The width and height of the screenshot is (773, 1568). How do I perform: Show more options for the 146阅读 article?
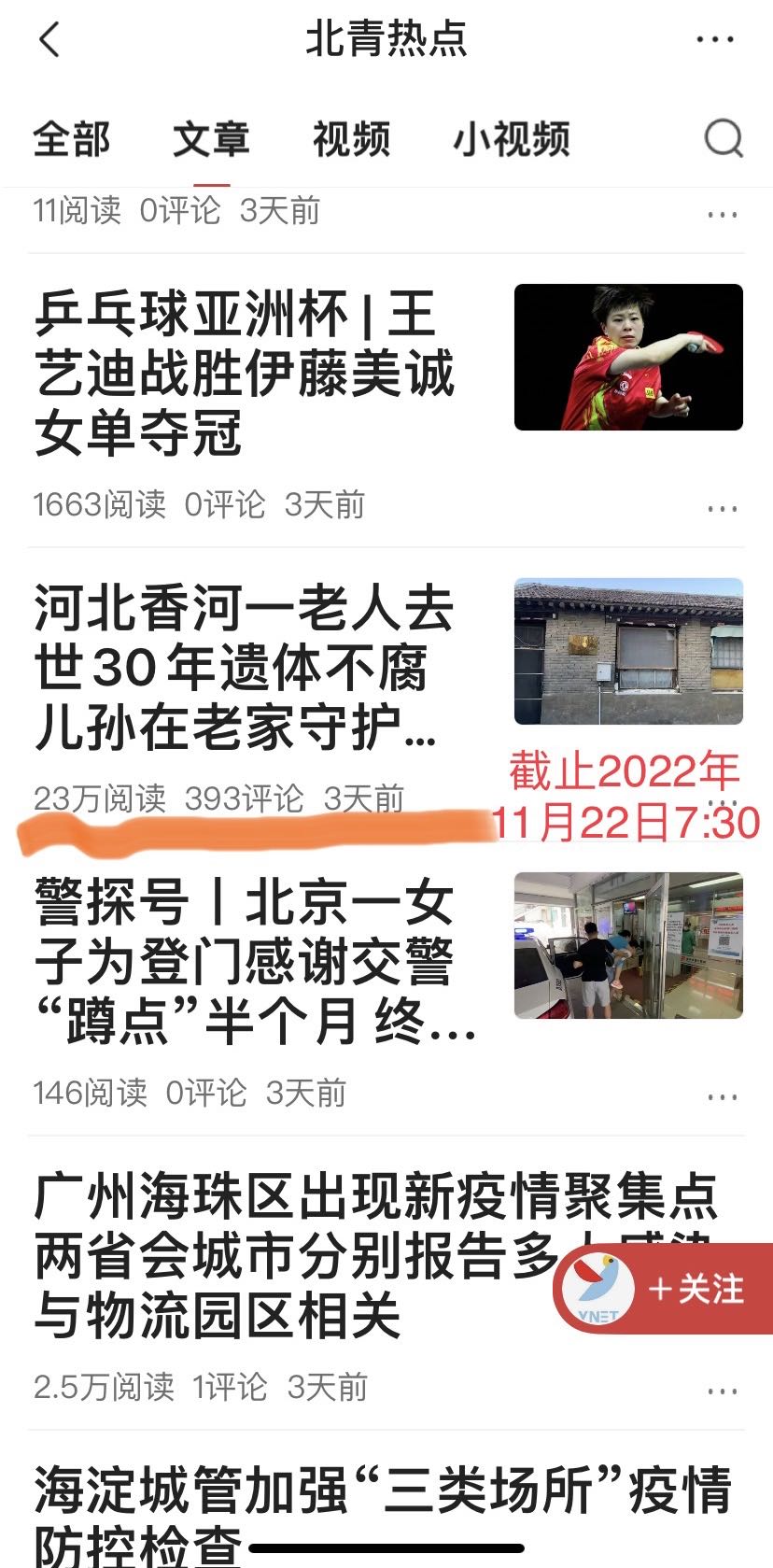[723, 1097]
